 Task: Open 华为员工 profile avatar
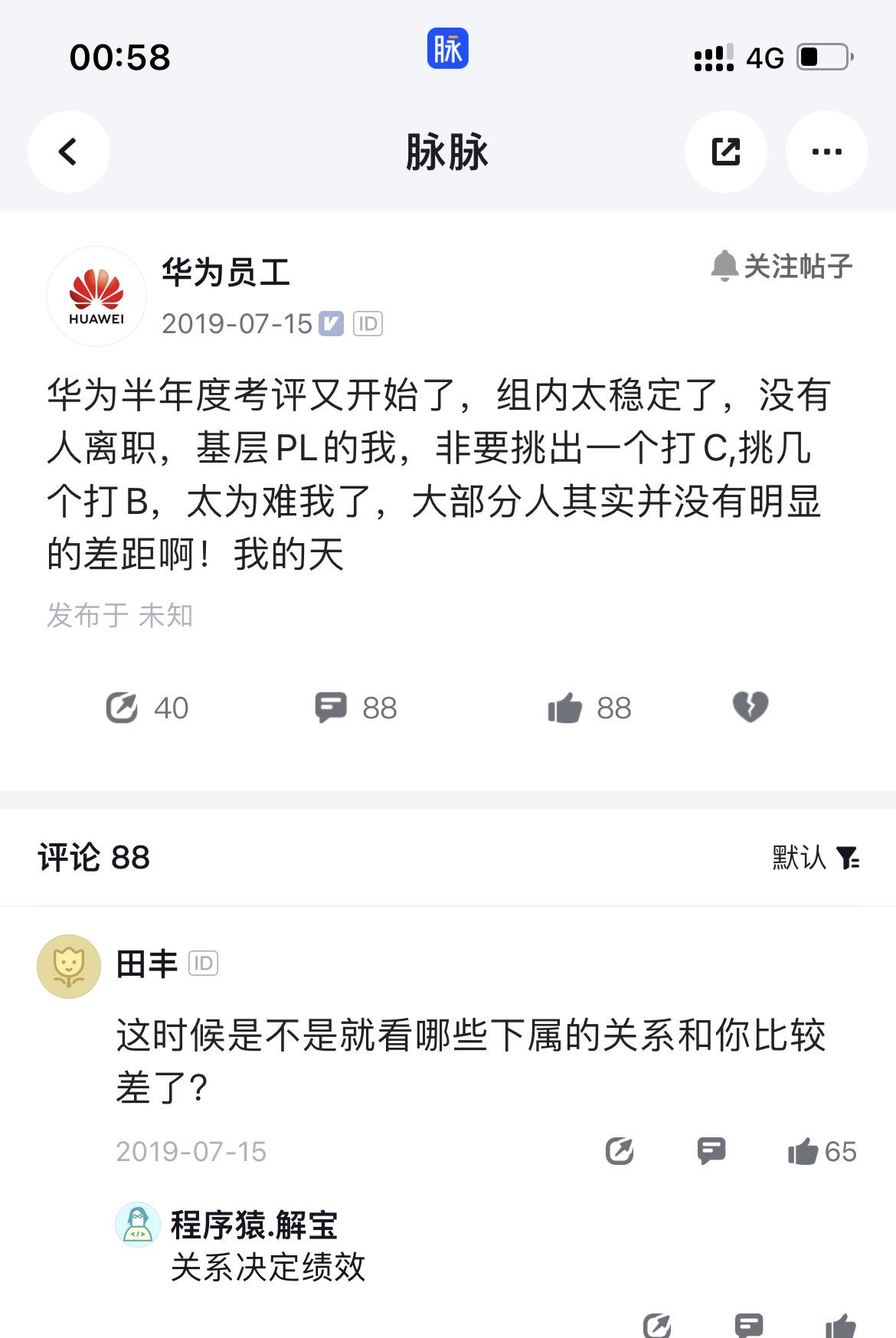pos(96,296)
